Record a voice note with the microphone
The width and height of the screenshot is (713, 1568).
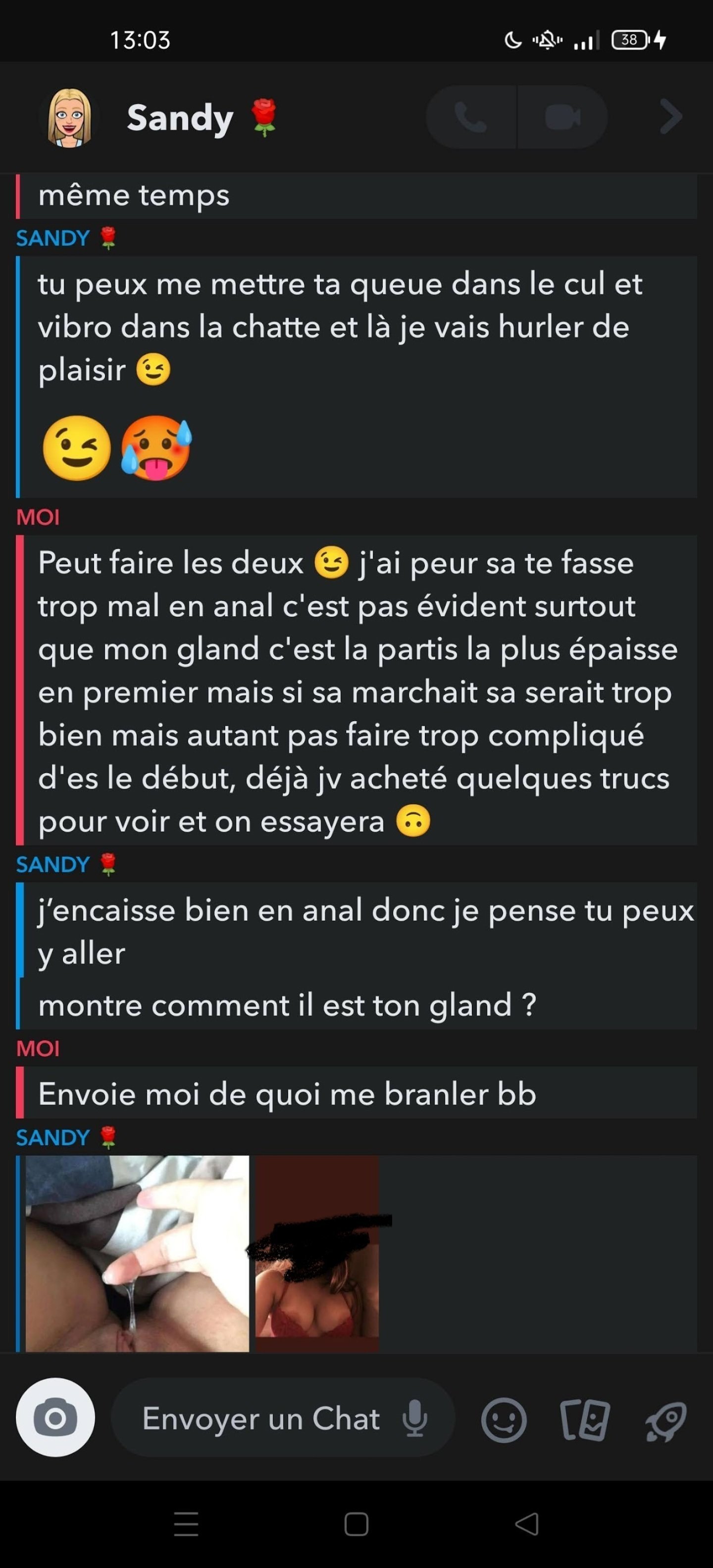tap(414, 1418)
